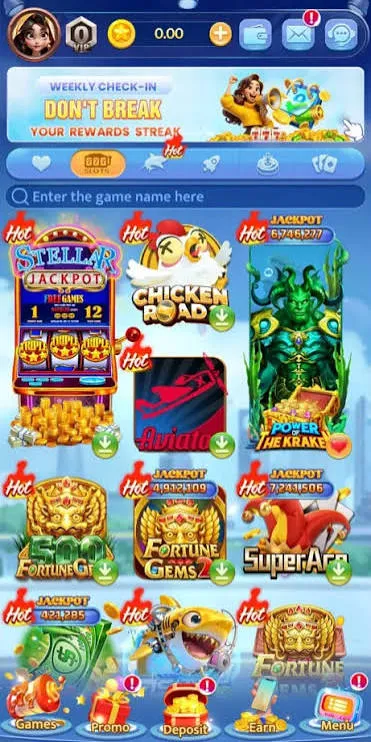371x742 pixels.
Task: Open the weekly check-in banner
Action: 186,105
